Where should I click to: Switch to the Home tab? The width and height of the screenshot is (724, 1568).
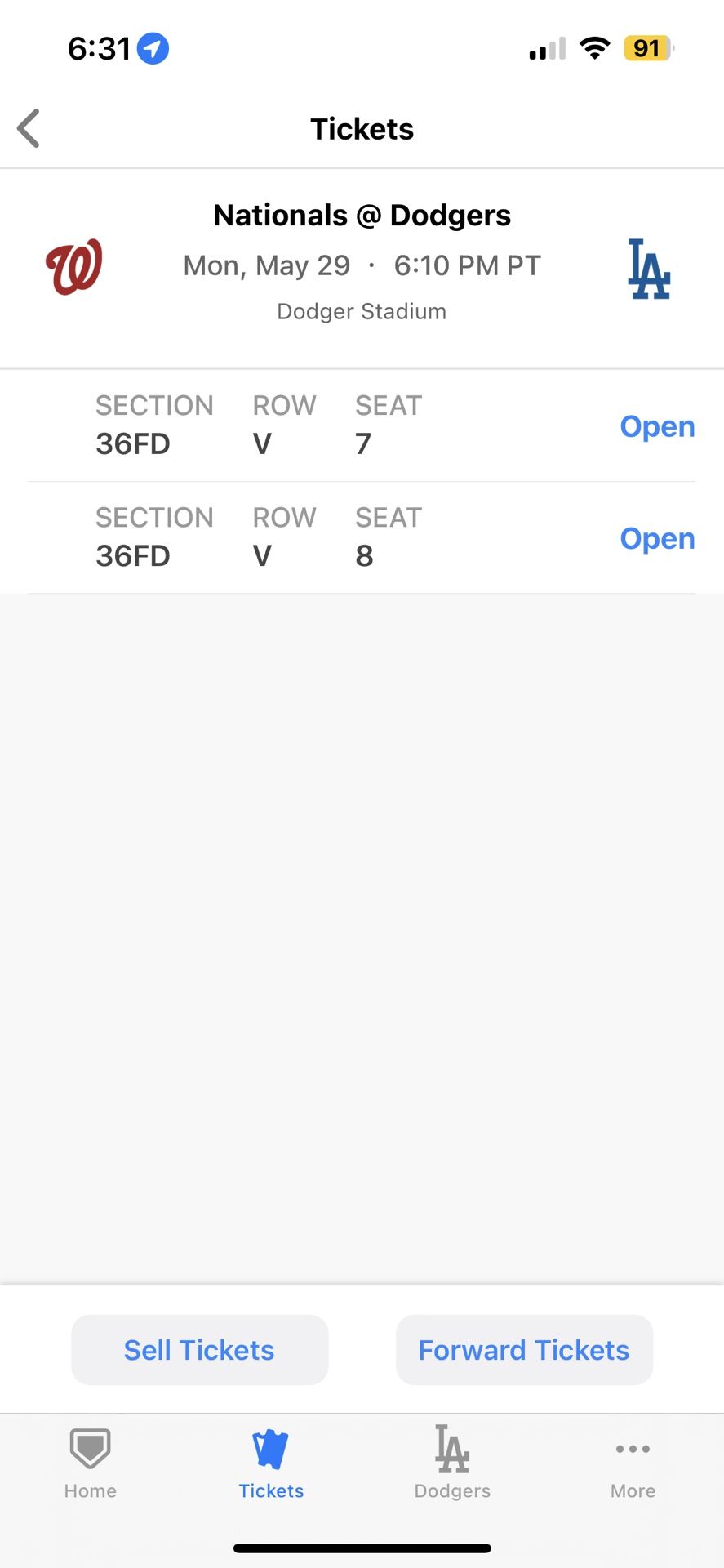click(x=91, y=1463)
